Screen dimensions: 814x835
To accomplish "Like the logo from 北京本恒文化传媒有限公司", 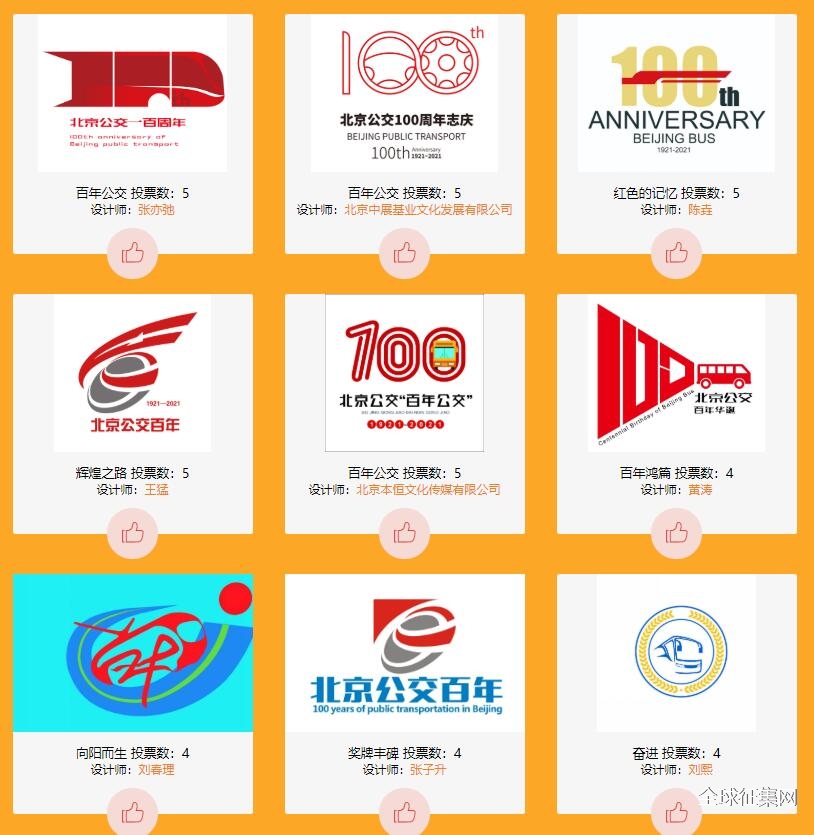I will point(405,533).
